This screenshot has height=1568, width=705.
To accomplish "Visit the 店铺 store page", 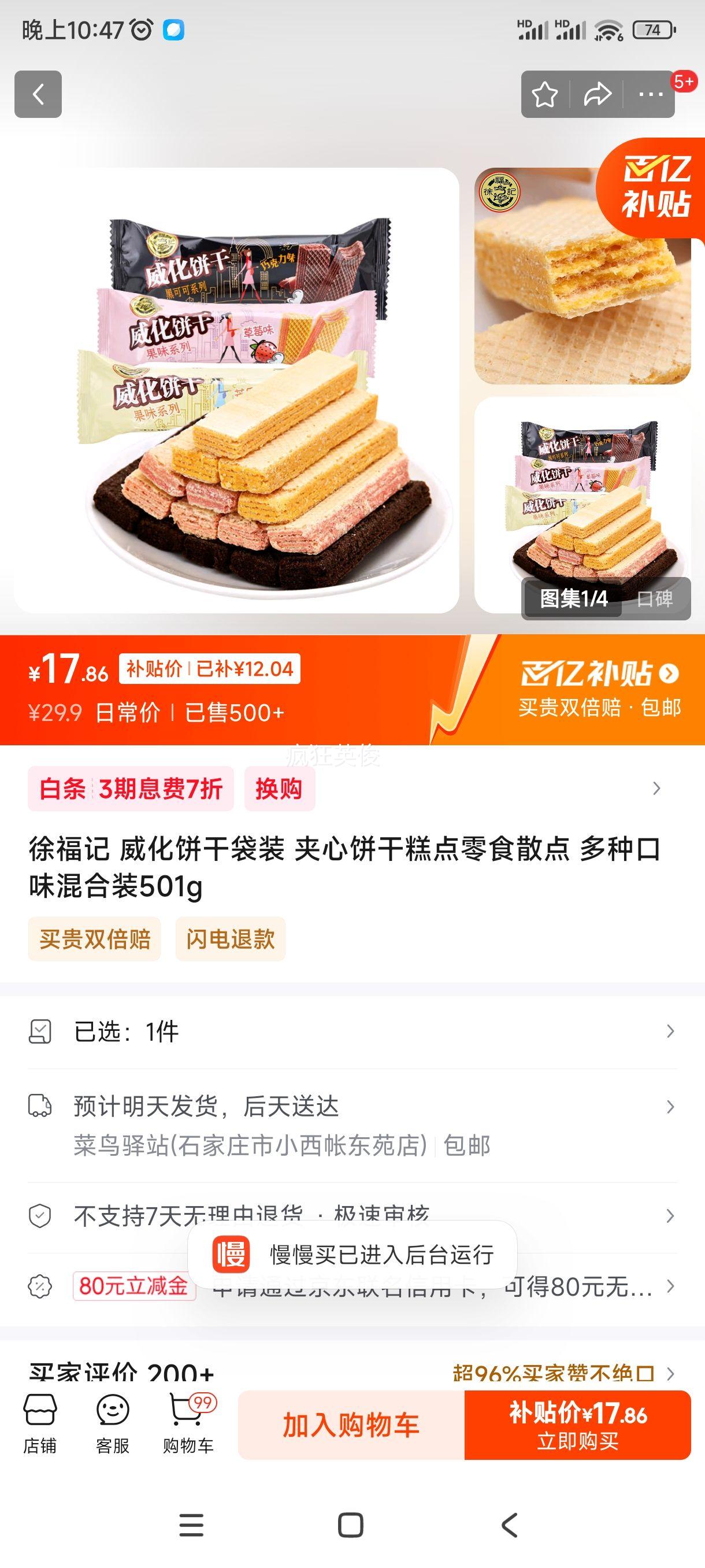I will (40, 1425).
